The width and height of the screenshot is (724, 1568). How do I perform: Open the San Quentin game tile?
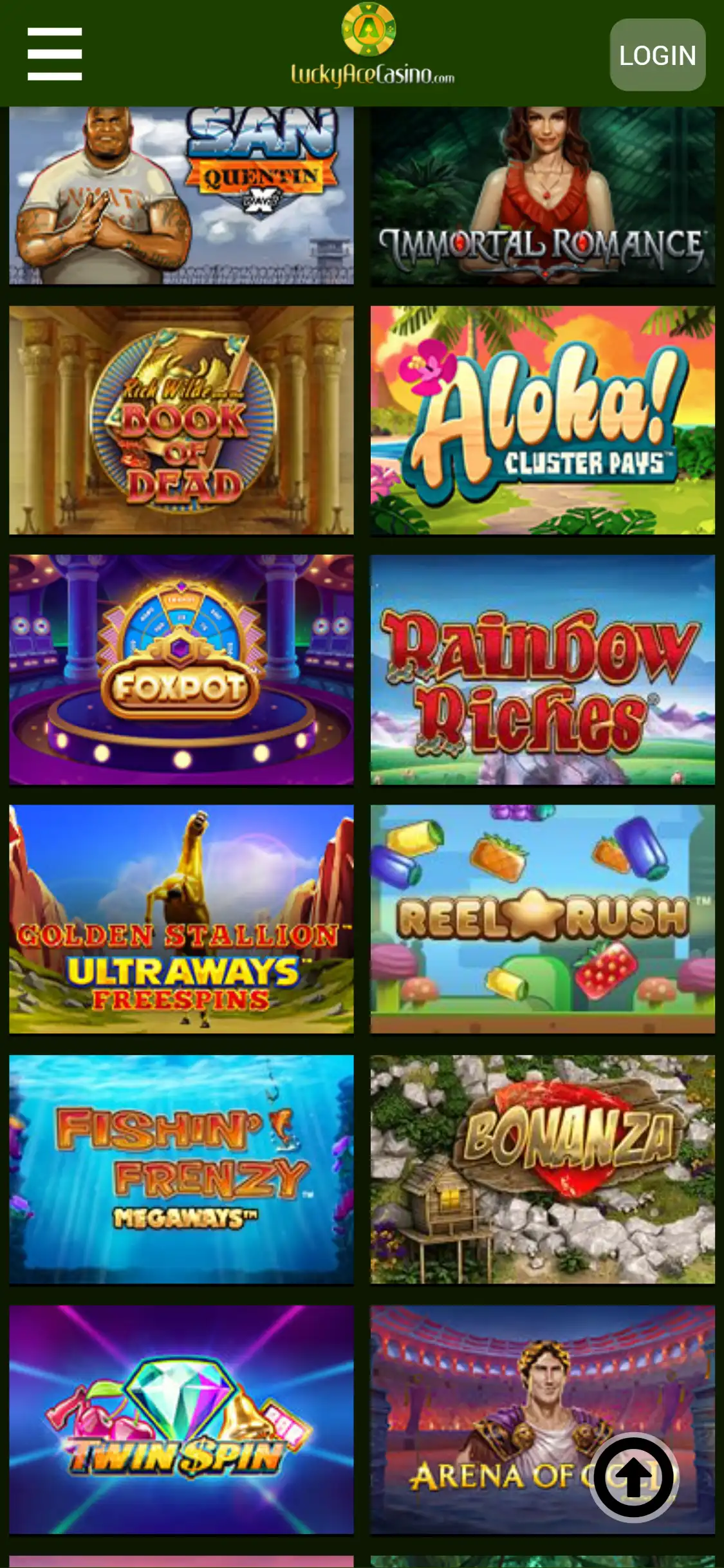click(181, 195)
